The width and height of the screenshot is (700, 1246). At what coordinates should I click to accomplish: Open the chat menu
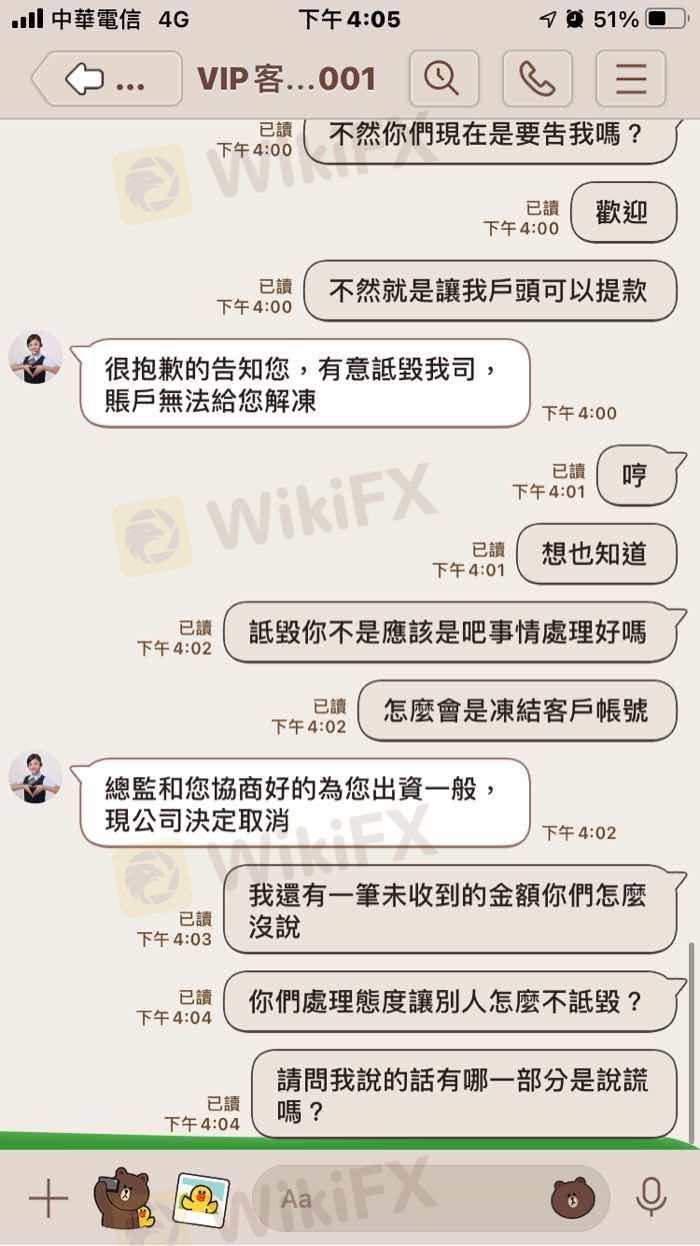pos(630,79)
